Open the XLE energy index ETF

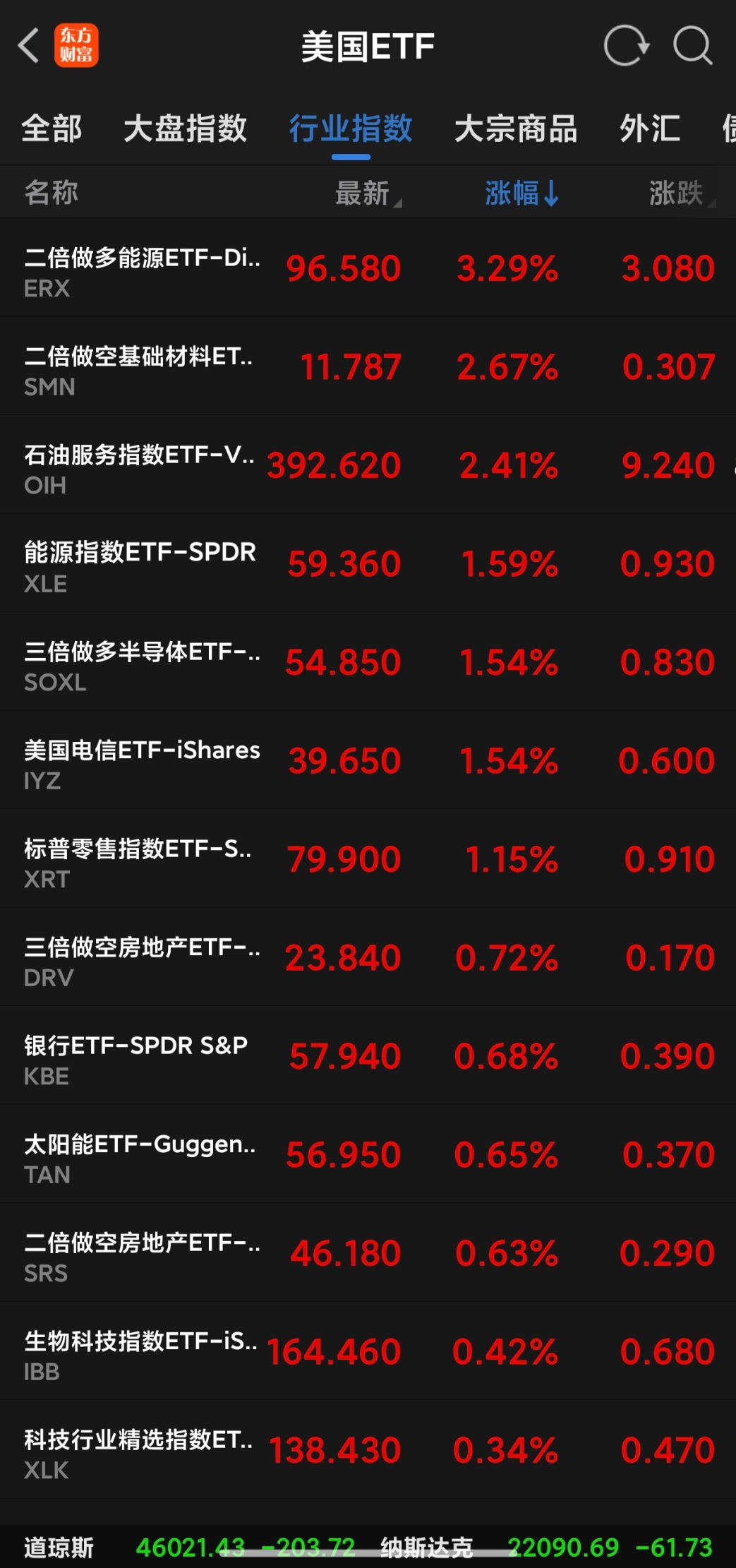(x=367, y=564)
